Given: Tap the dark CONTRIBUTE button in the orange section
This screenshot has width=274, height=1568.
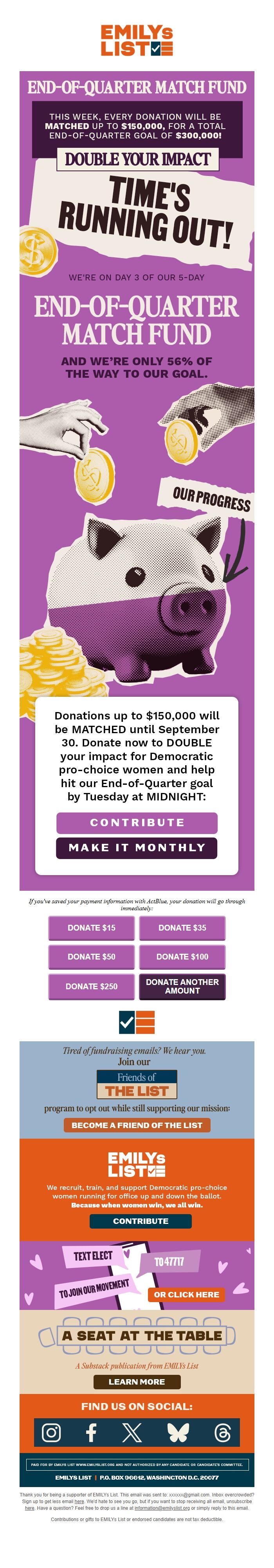Looking at the screenshot, I should (141, 1221).
